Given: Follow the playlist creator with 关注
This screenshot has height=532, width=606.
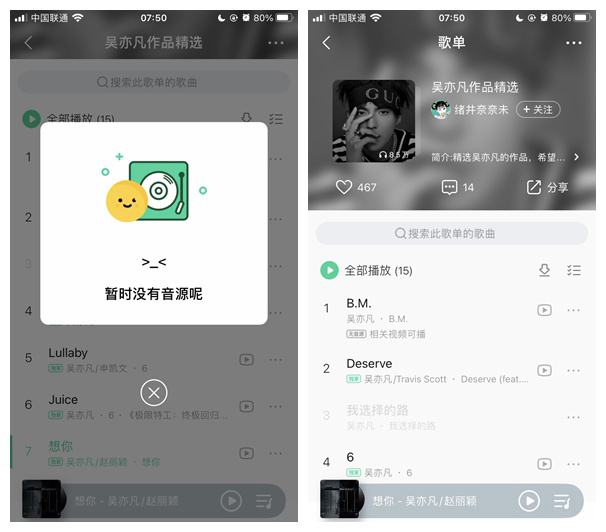Looking at the screenshot, I should [x=537, y=110].
